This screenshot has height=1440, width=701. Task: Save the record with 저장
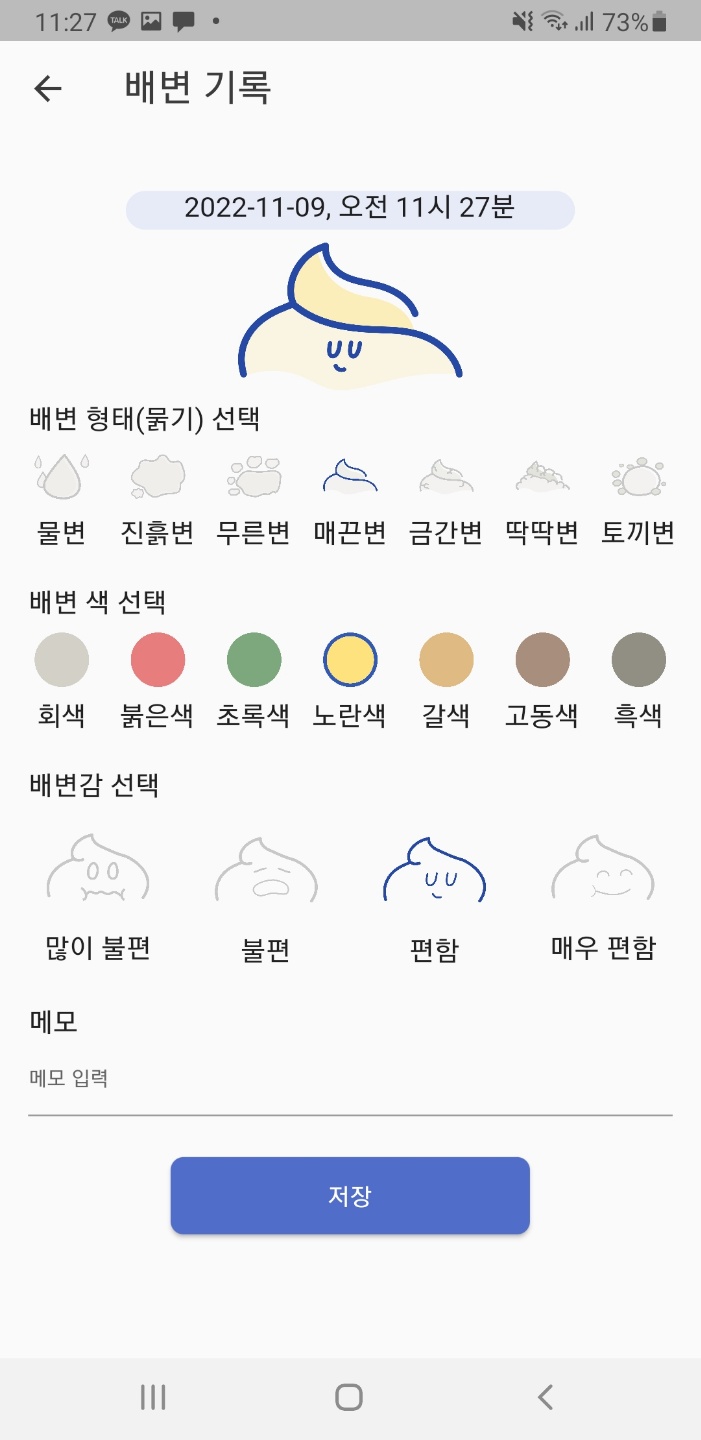click(350, 1196)
